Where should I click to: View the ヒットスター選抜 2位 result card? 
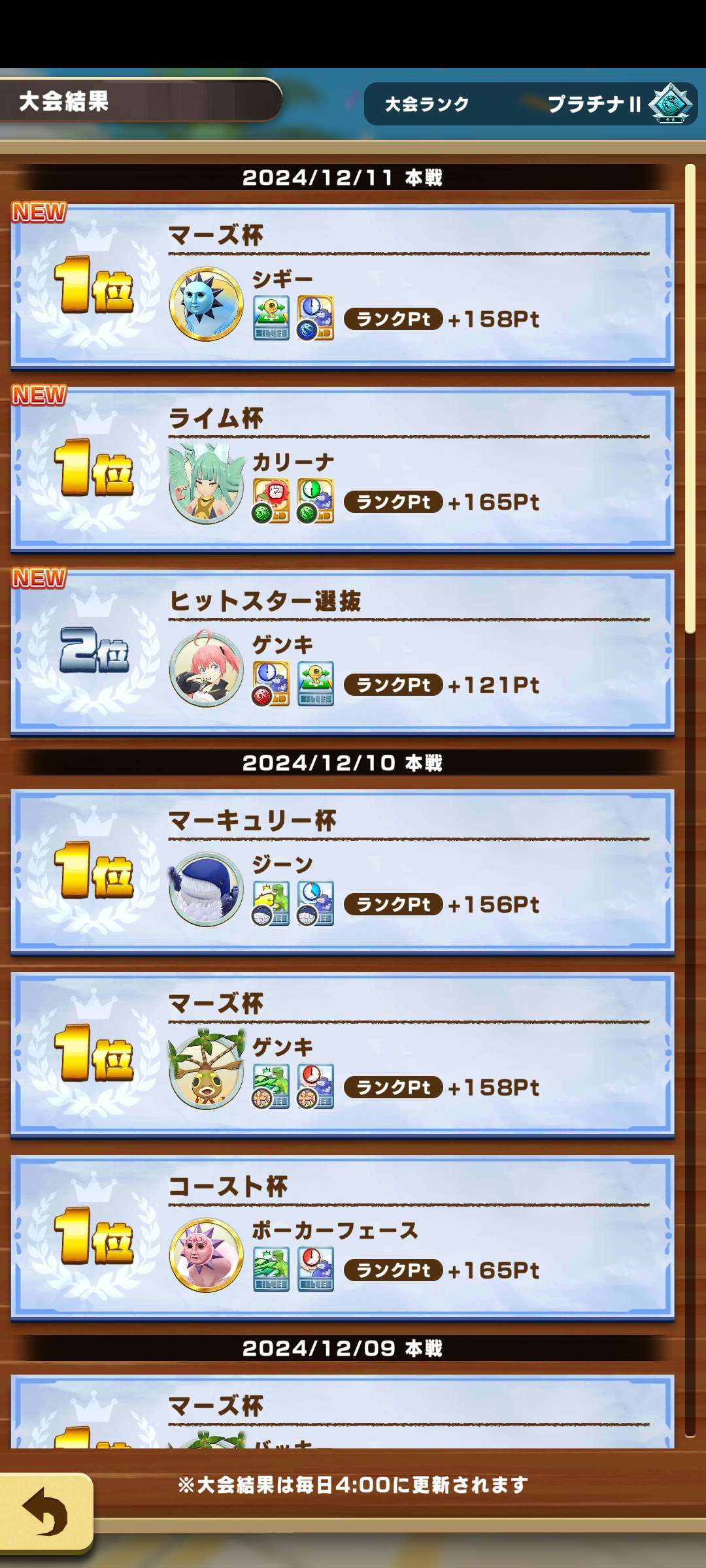343,652
